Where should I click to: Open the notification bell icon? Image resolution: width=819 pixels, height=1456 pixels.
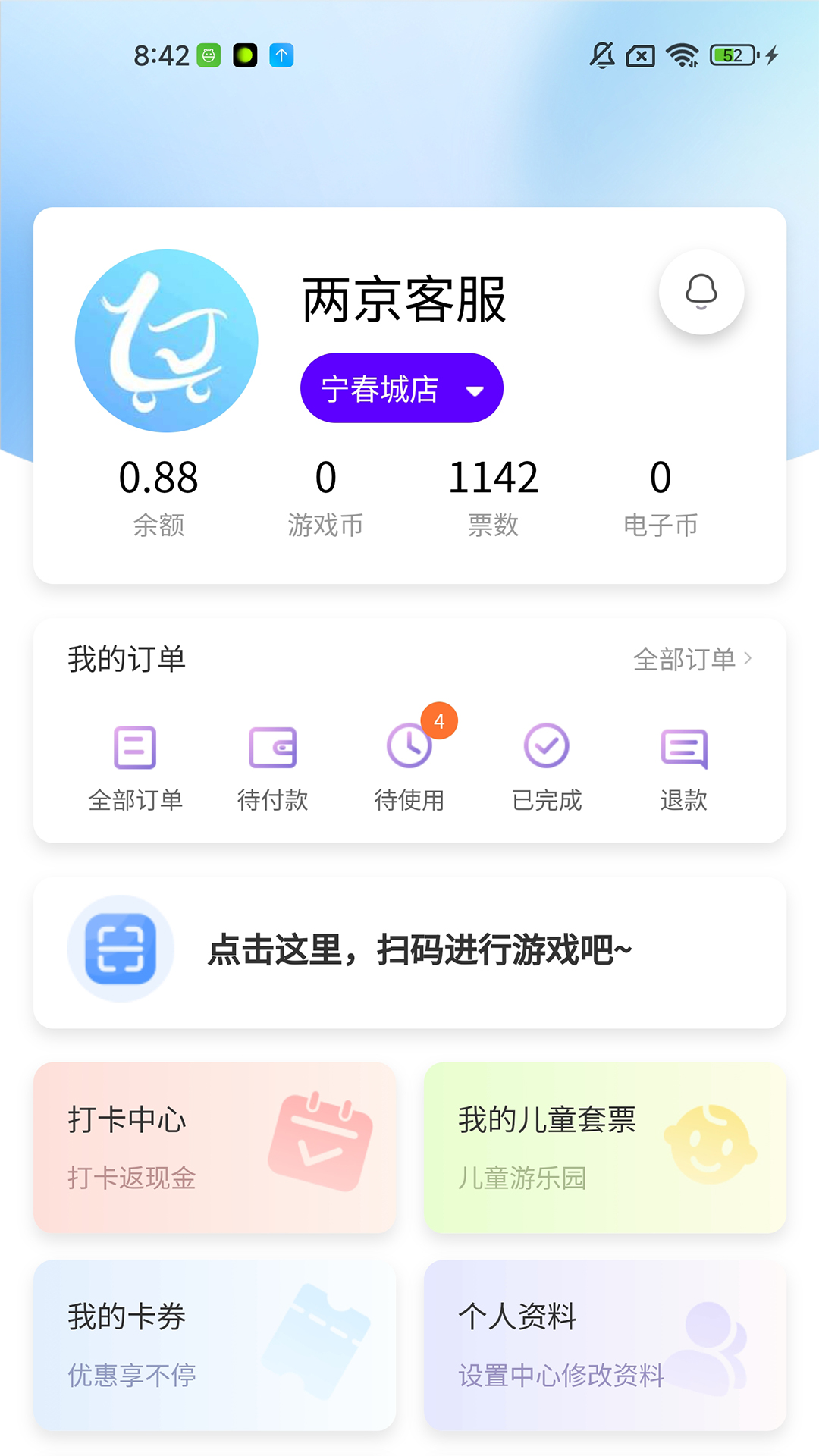click(x=701, y=292)
